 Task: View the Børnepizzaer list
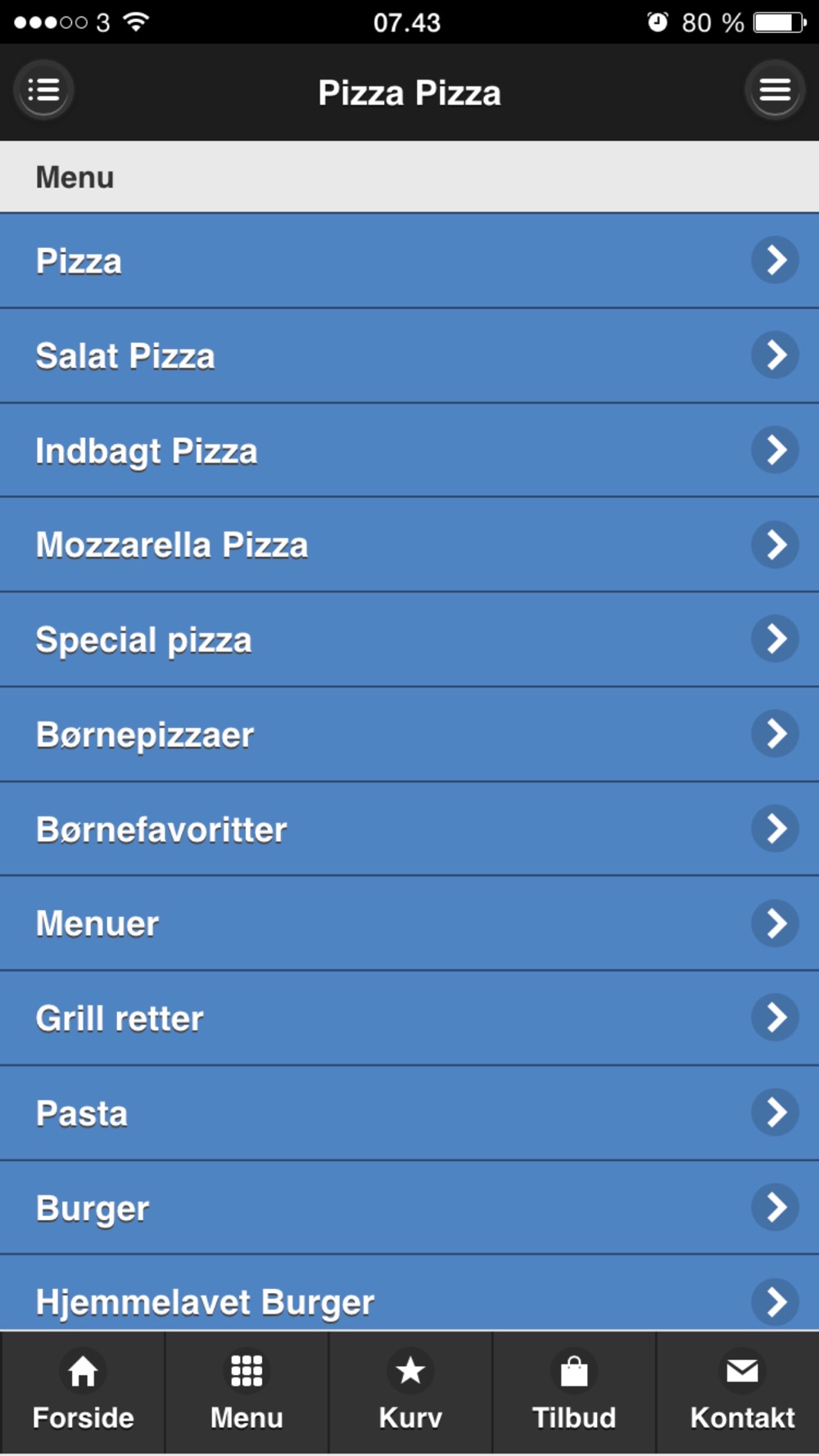(409, 735)
